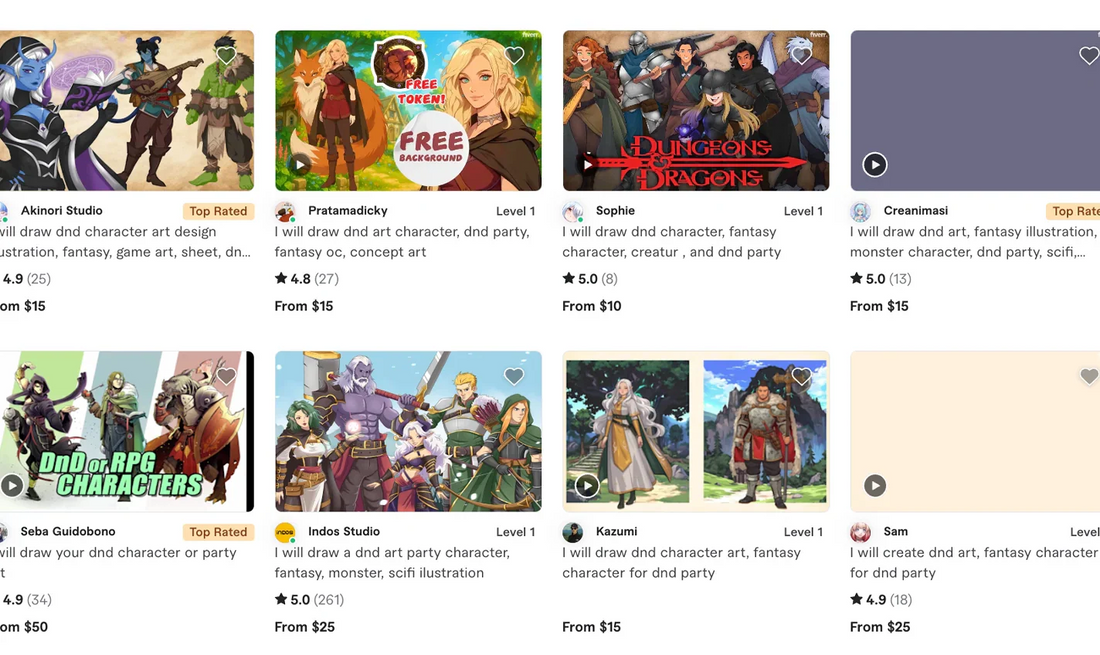Open Kazumi's gig description link

pos(681,563)
